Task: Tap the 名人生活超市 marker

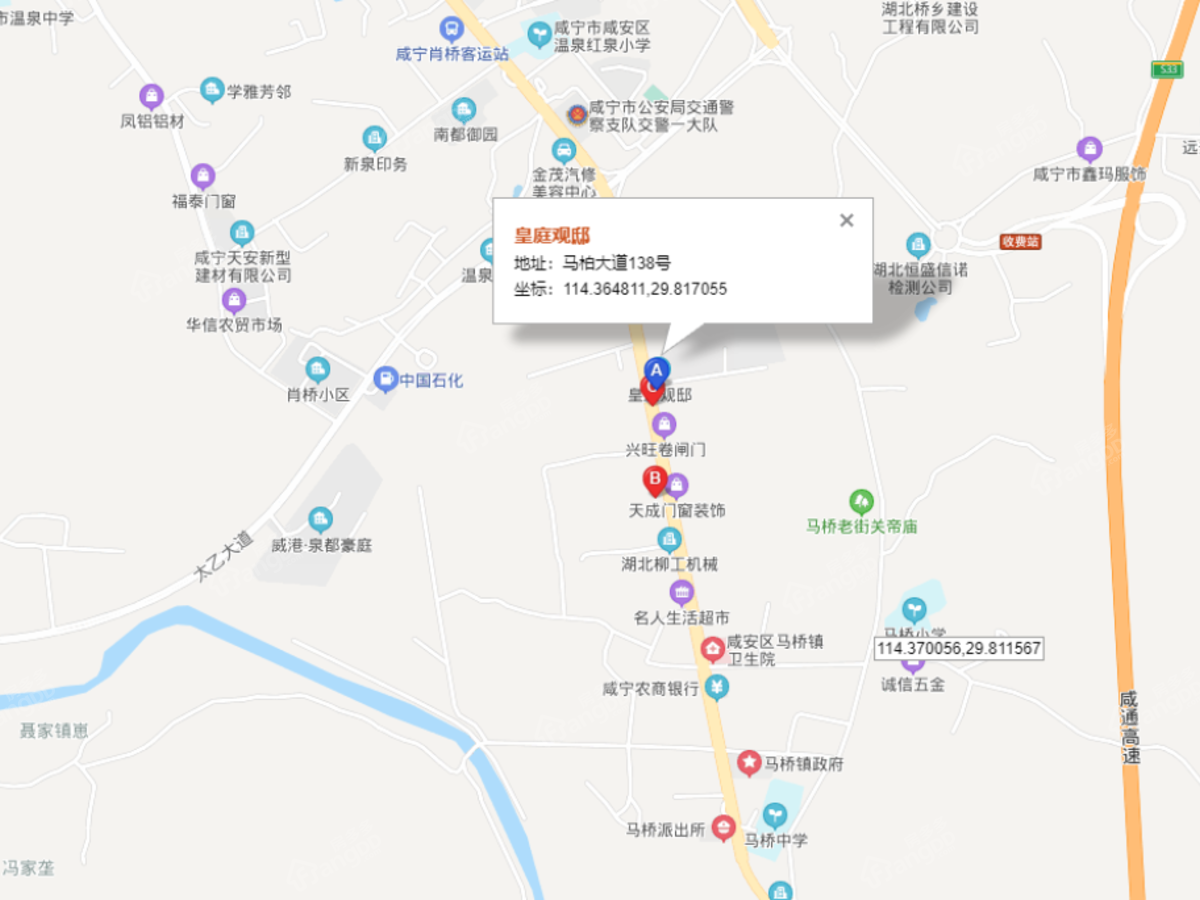Action: point(681,592)
